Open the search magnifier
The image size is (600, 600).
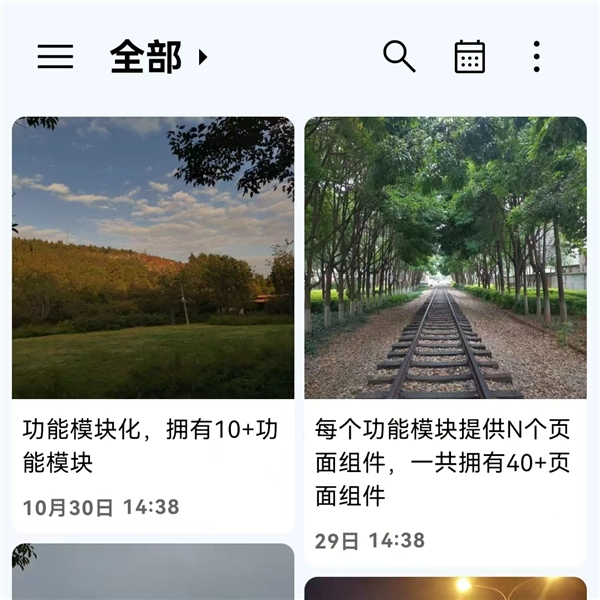point(399,57)
